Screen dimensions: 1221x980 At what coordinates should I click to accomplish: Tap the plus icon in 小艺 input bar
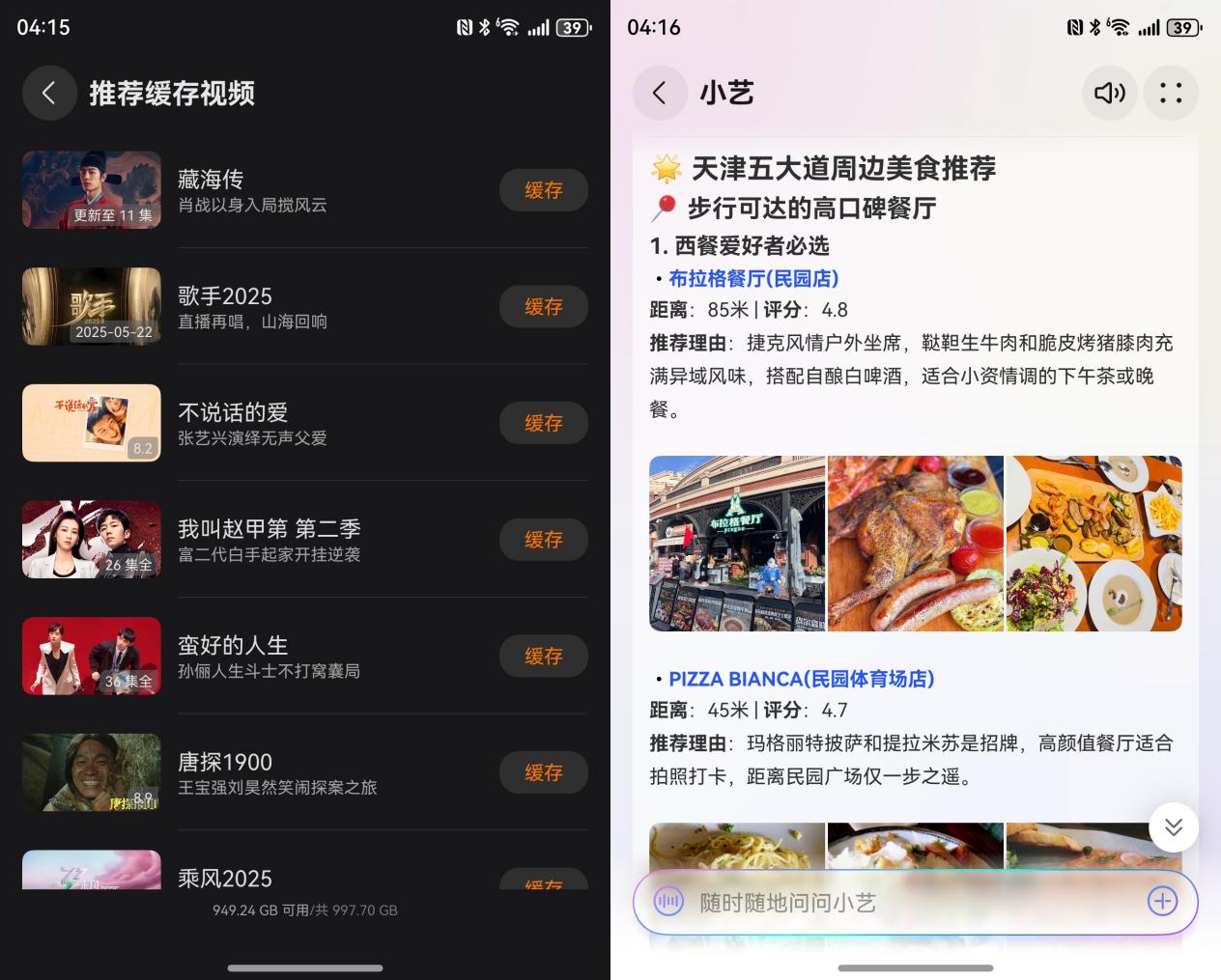click(1162, 902)
